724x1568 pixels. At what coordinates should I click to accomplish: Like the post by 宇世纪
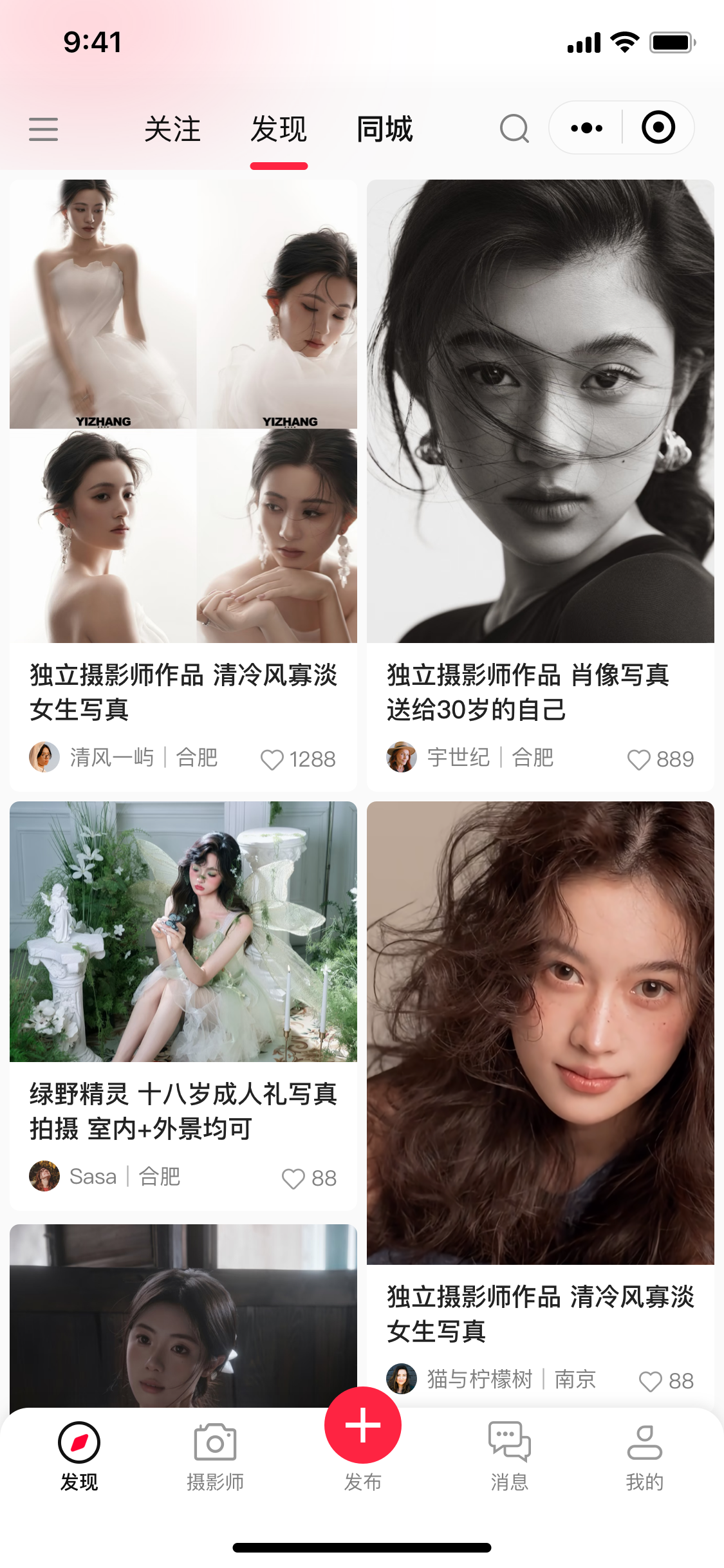click(x=639, y=760)
